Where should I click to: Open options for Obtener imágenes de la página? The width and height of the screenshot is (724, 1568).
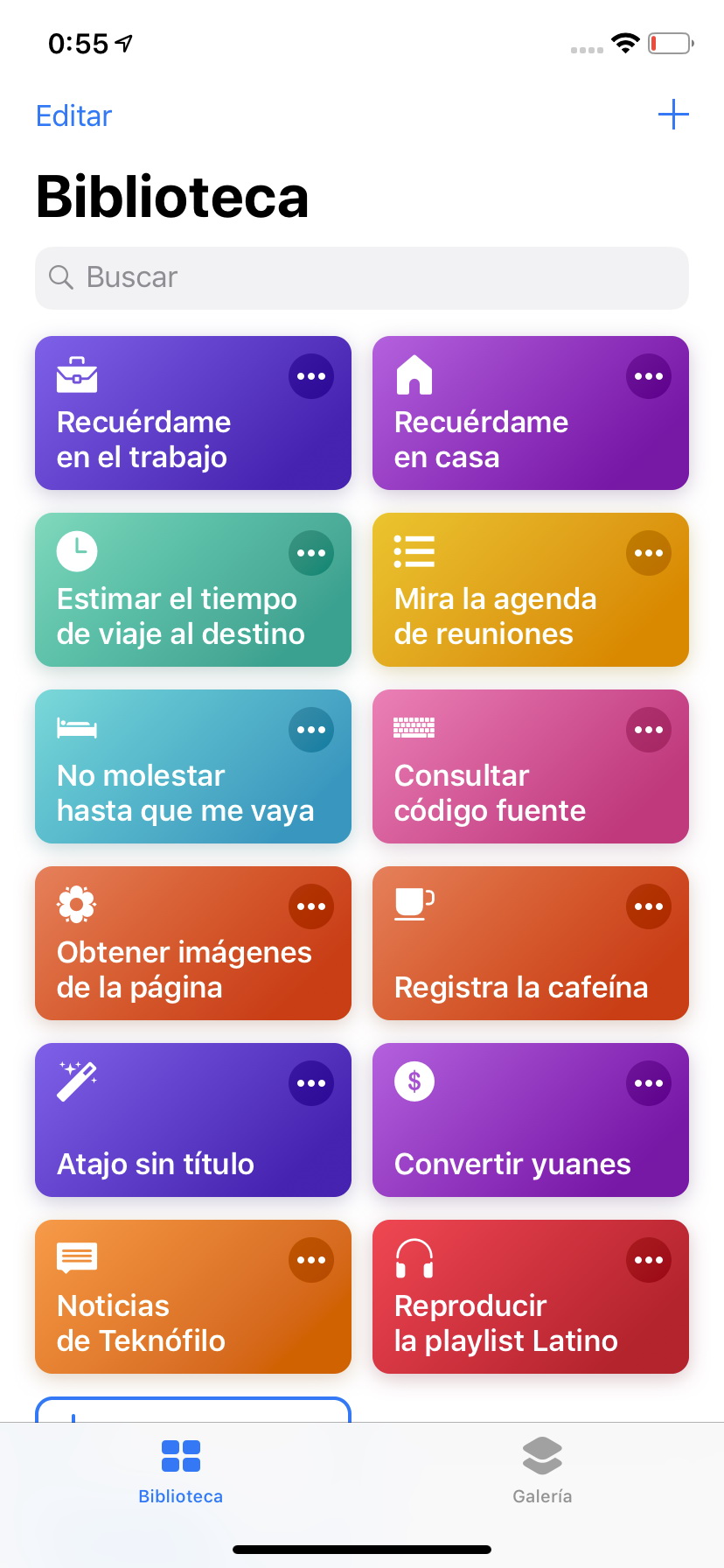311,906
